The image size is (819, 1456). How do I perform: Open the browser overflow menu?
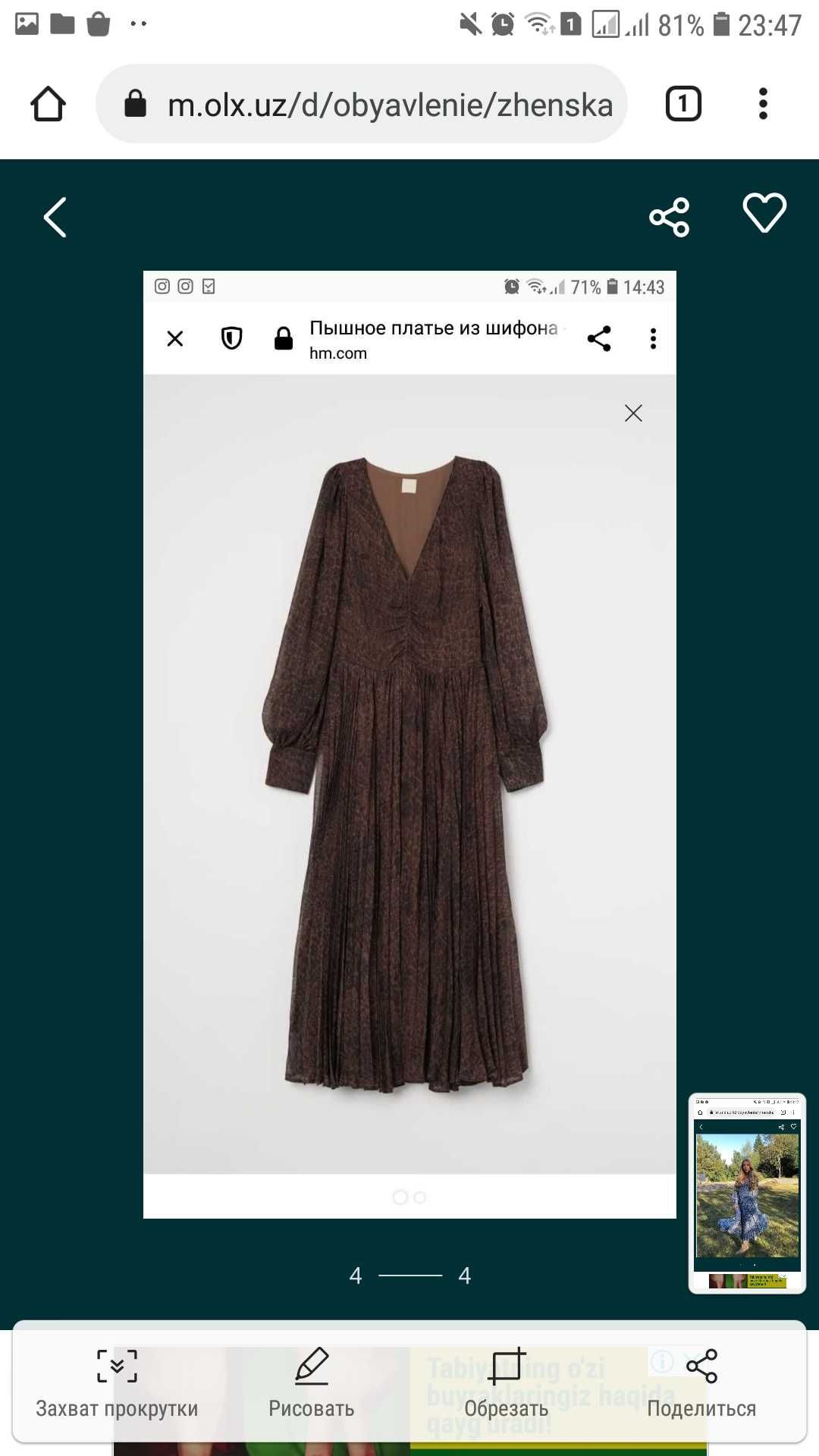pos(763,104)
